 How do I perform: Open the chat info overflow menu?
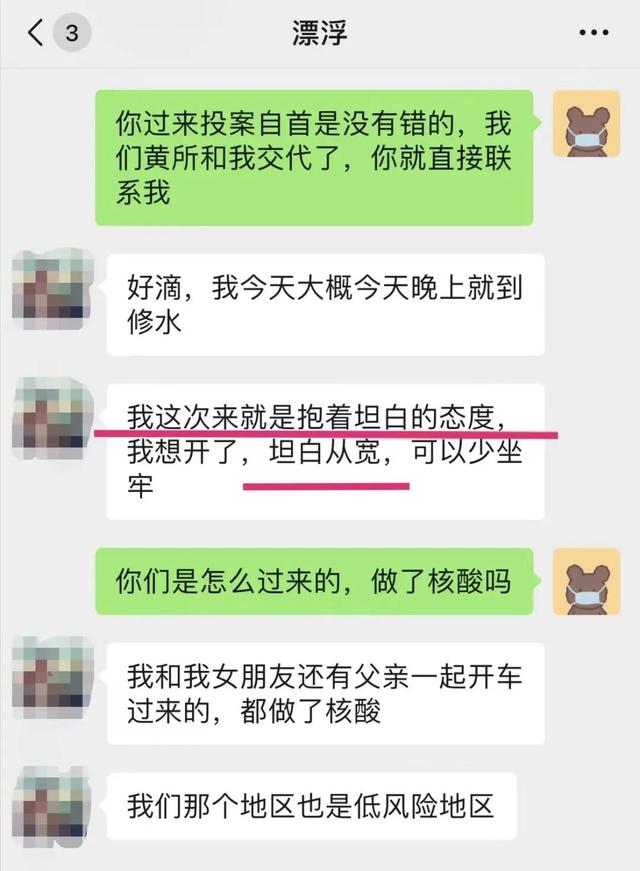pyautogui.click(x=597, y=32)
